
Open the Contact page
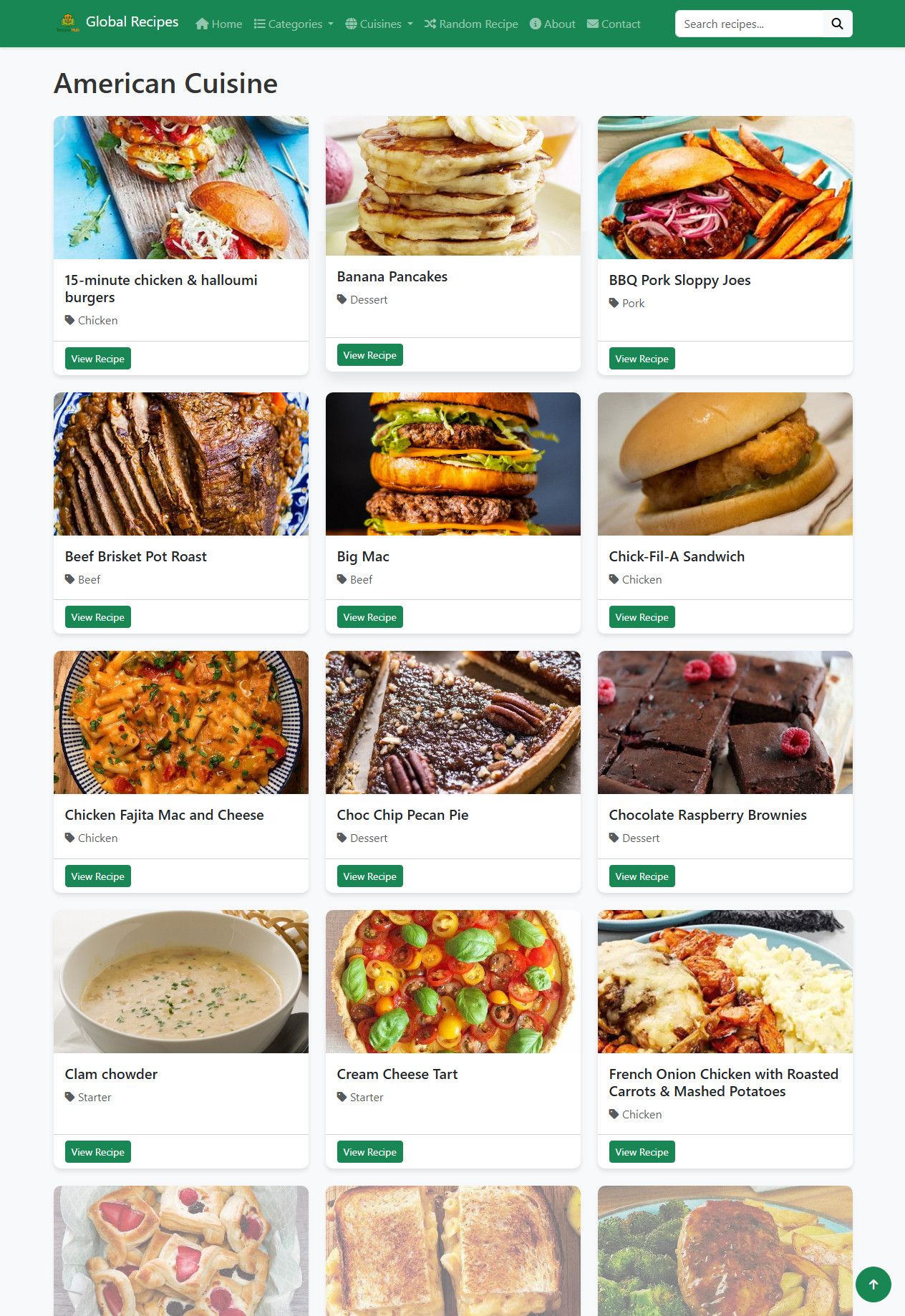[614, 24]
